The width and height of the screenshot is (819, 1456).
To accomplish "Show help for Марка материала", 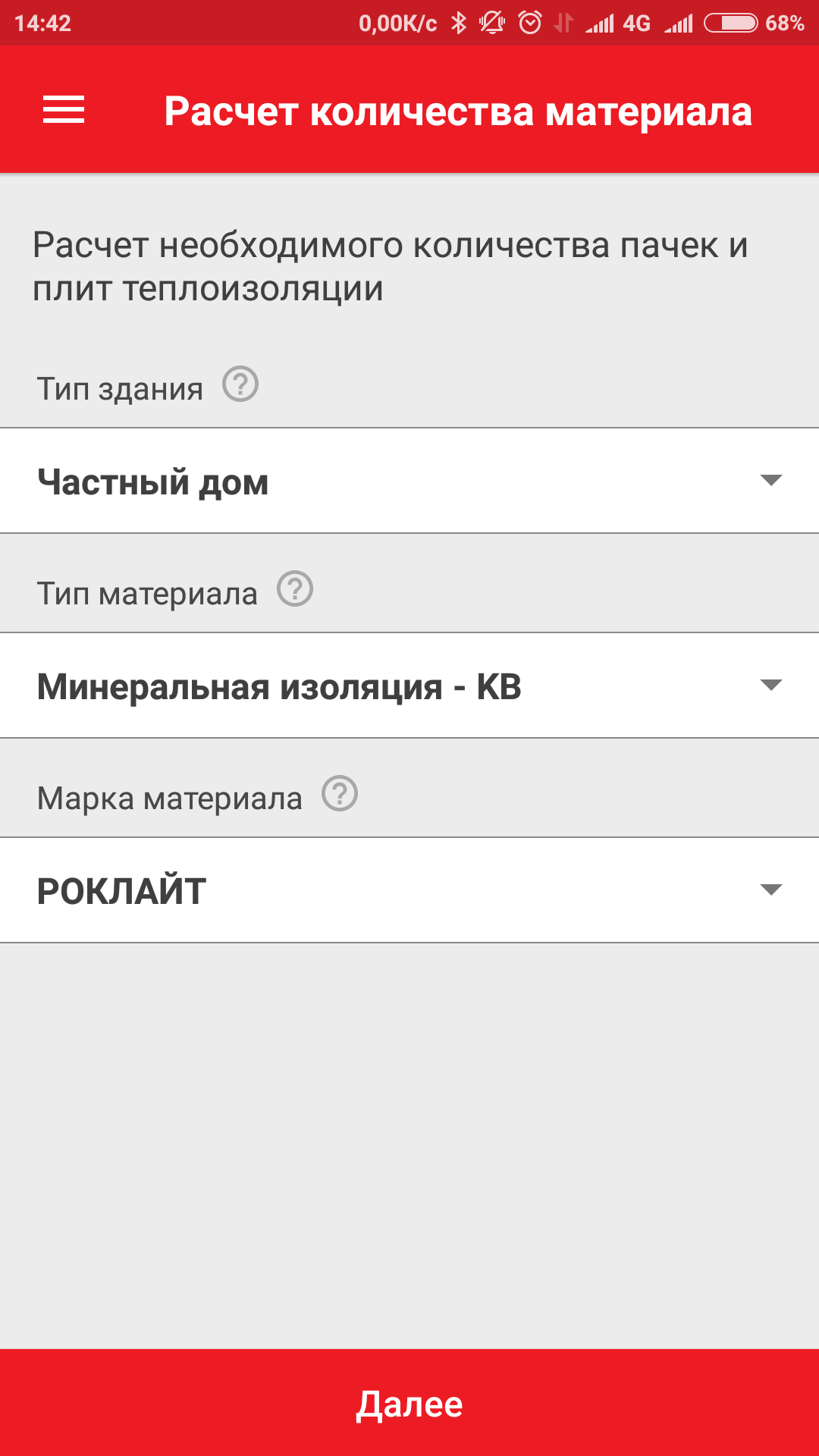I will 340,794.
